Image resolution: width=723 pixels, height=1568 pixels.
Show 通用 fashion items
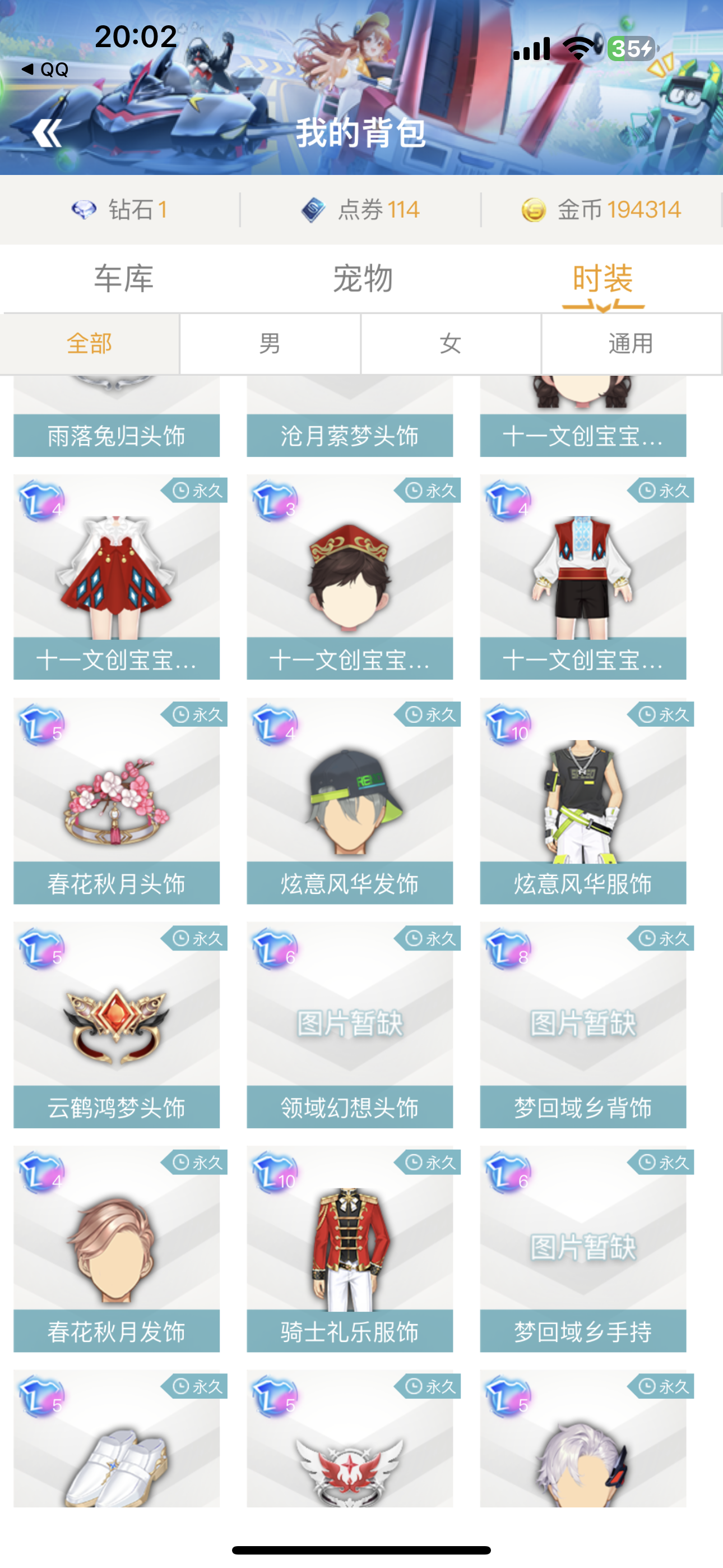(x=631, y=344)
